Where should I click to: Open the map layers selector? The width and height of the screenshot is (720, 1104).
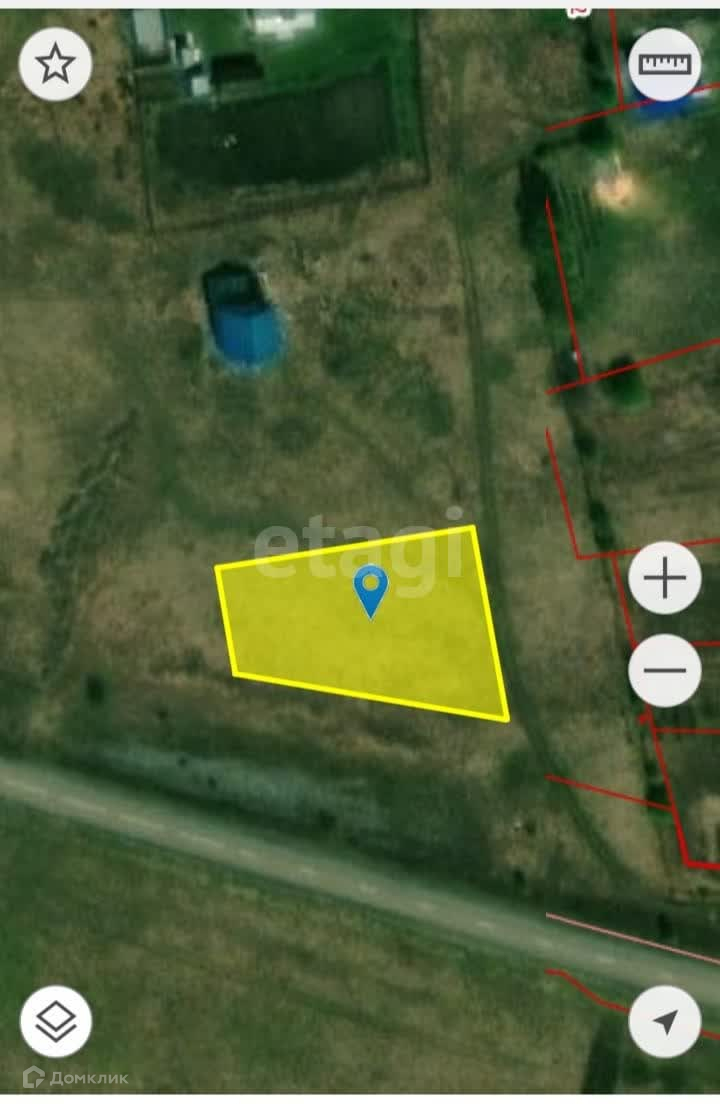tap(56, 1021)
